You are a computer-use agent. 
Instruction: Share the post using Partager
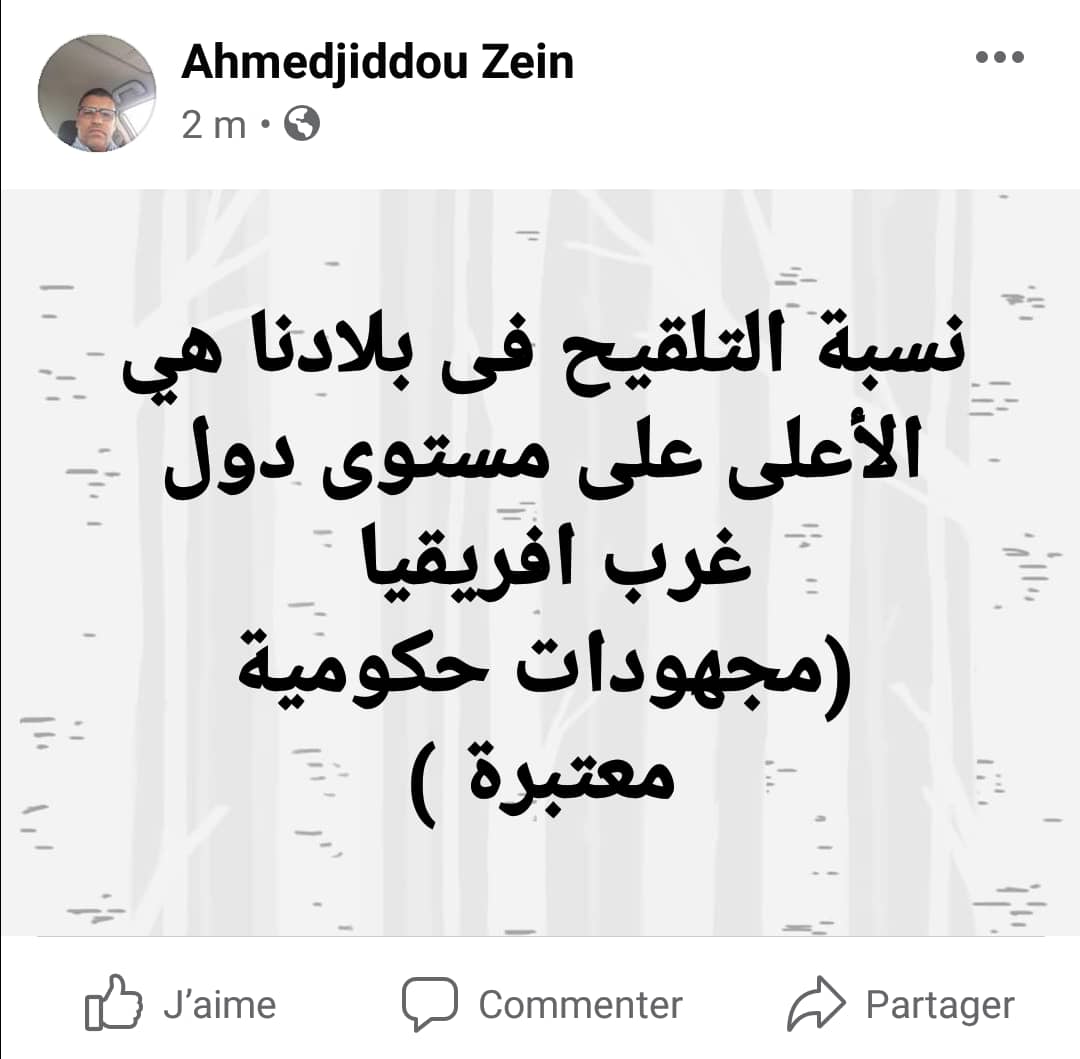901,1003
